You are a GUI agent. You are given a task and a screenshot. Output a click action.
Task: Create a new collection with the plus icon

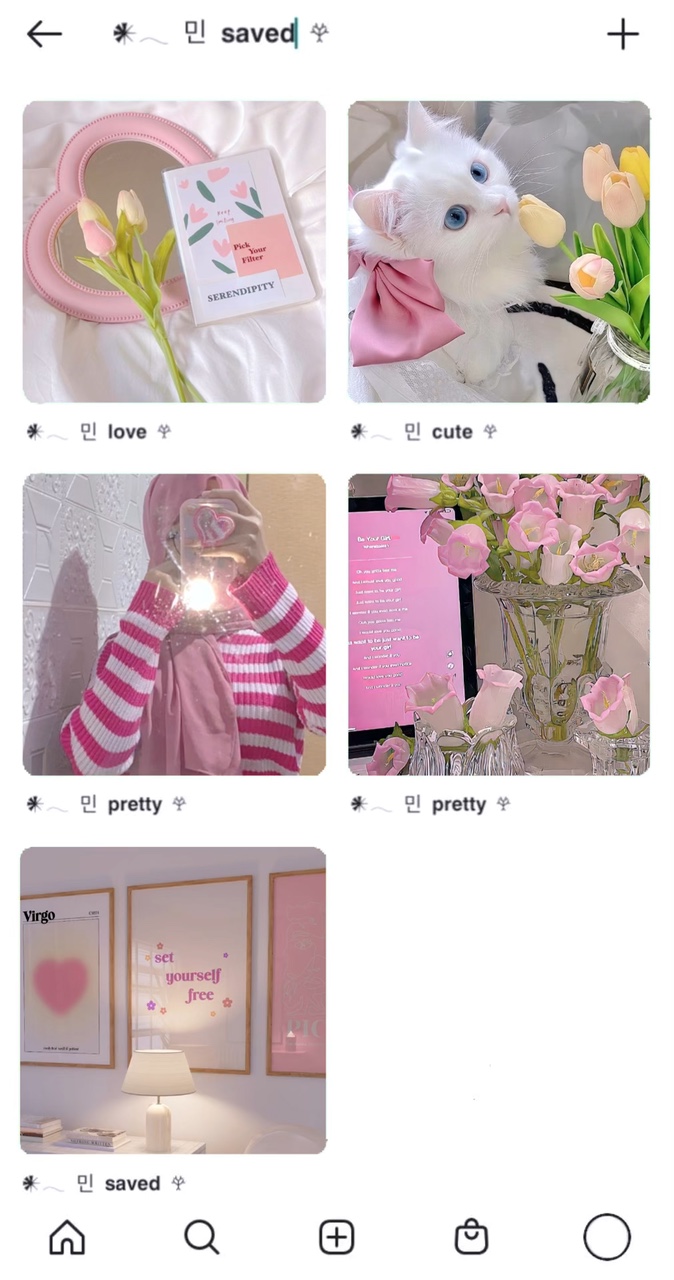622,34
